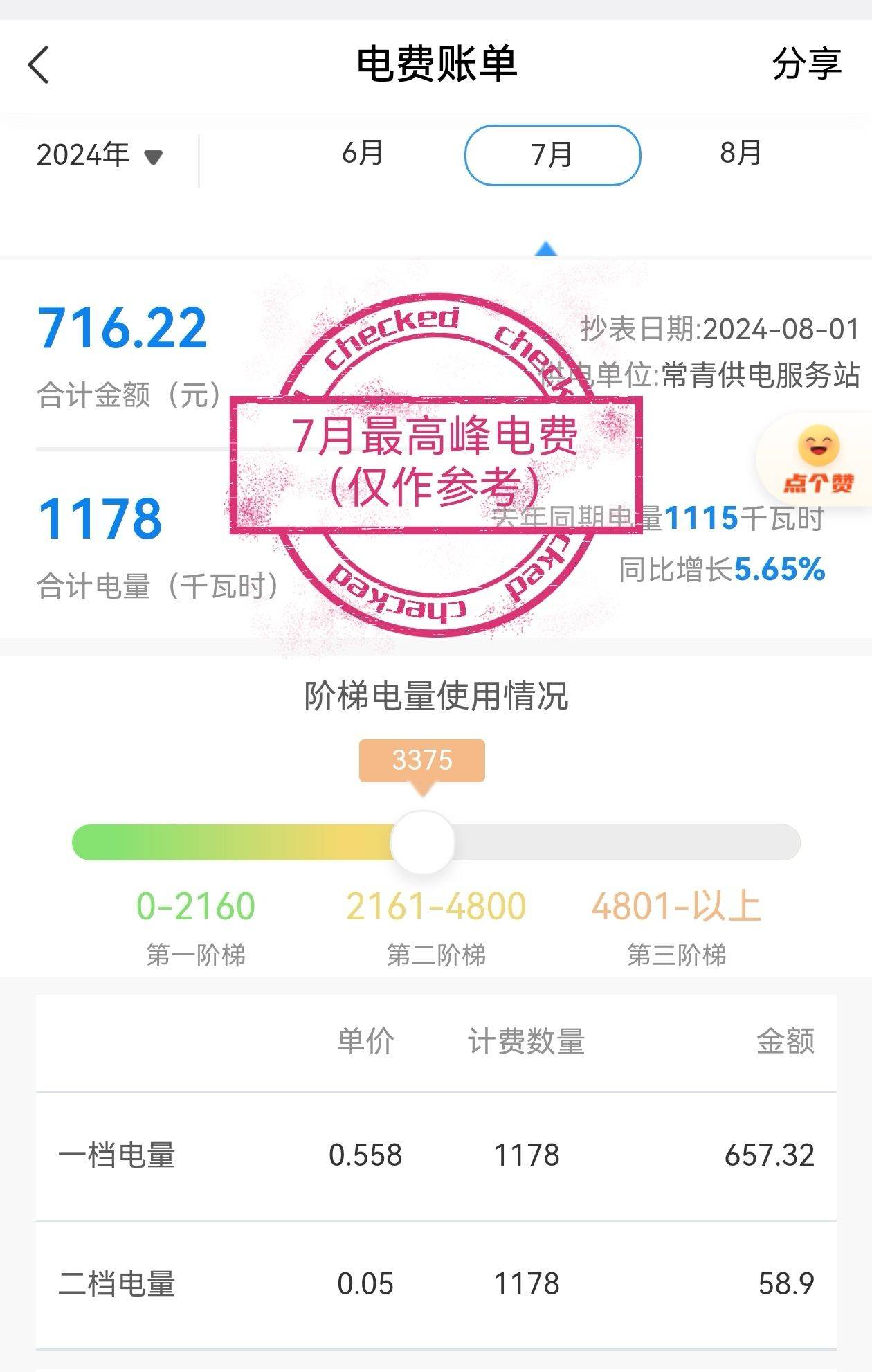Go back from the 电费账单 page
872x1372 pixels.
click(x=39, y=65)
